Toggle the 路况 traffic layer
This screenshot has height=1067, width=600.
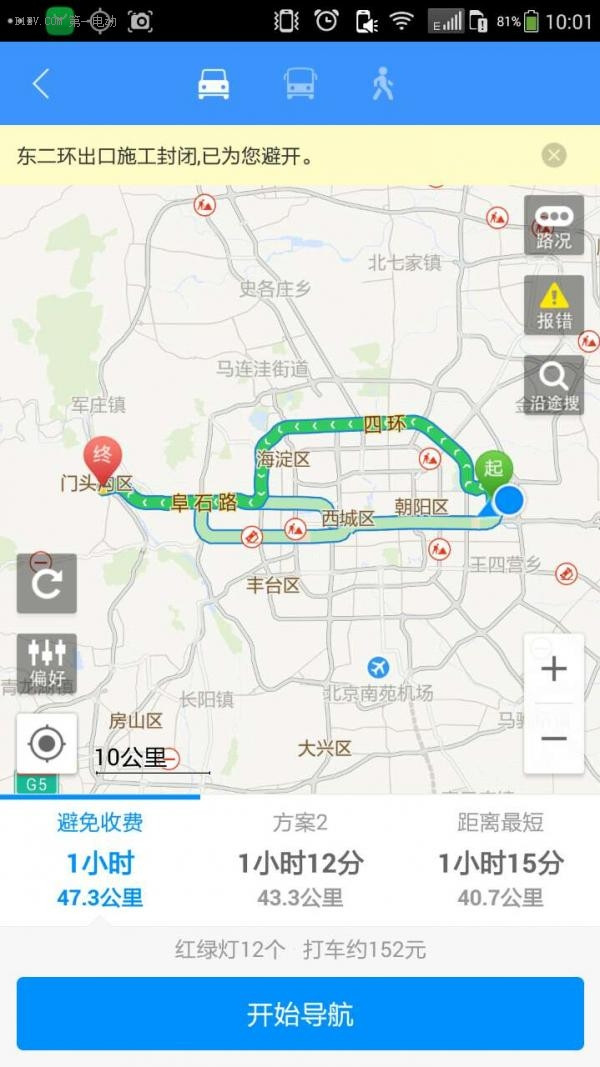[x=554, y=225]
